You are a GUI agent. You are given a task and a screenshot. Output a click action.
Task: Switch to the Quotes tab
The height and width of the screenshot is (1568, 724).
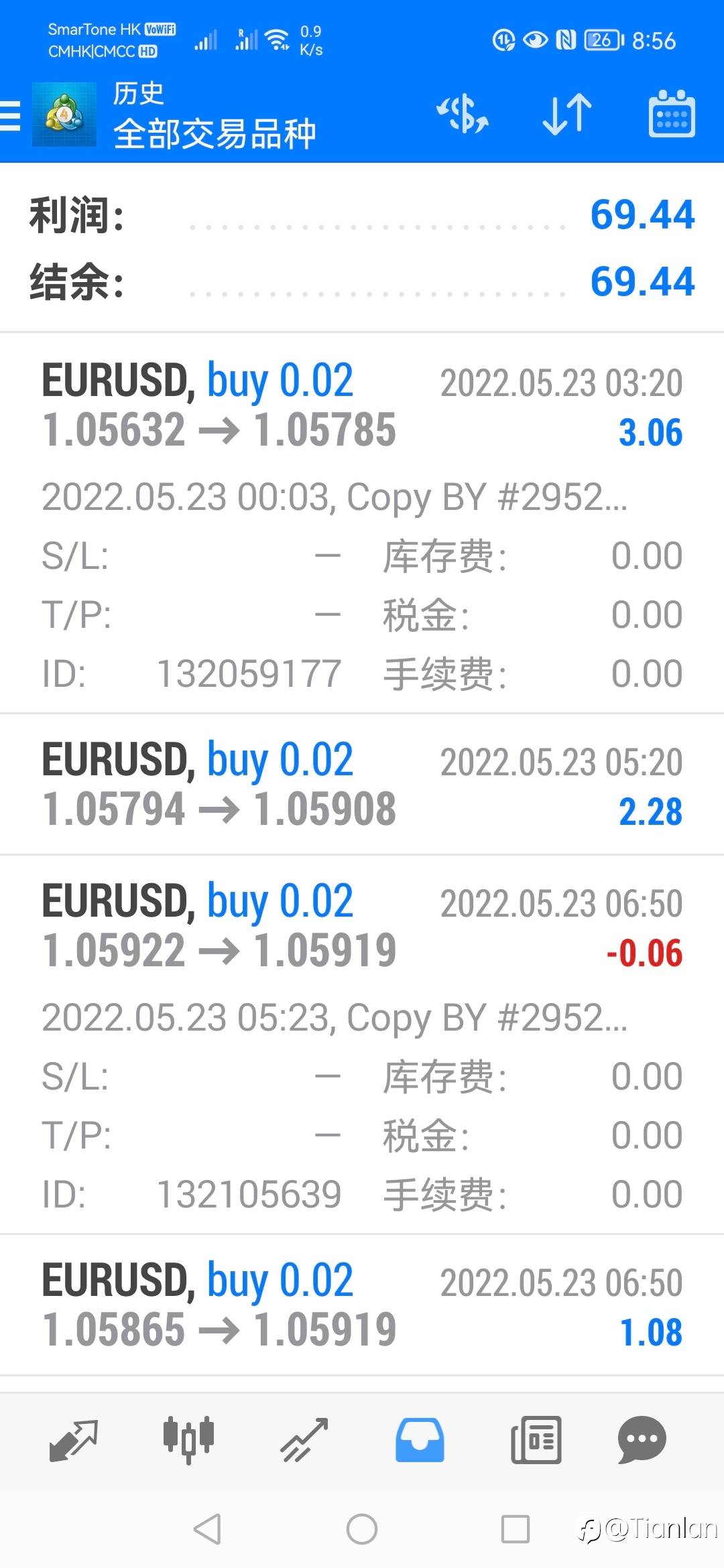coord(74,1440)
